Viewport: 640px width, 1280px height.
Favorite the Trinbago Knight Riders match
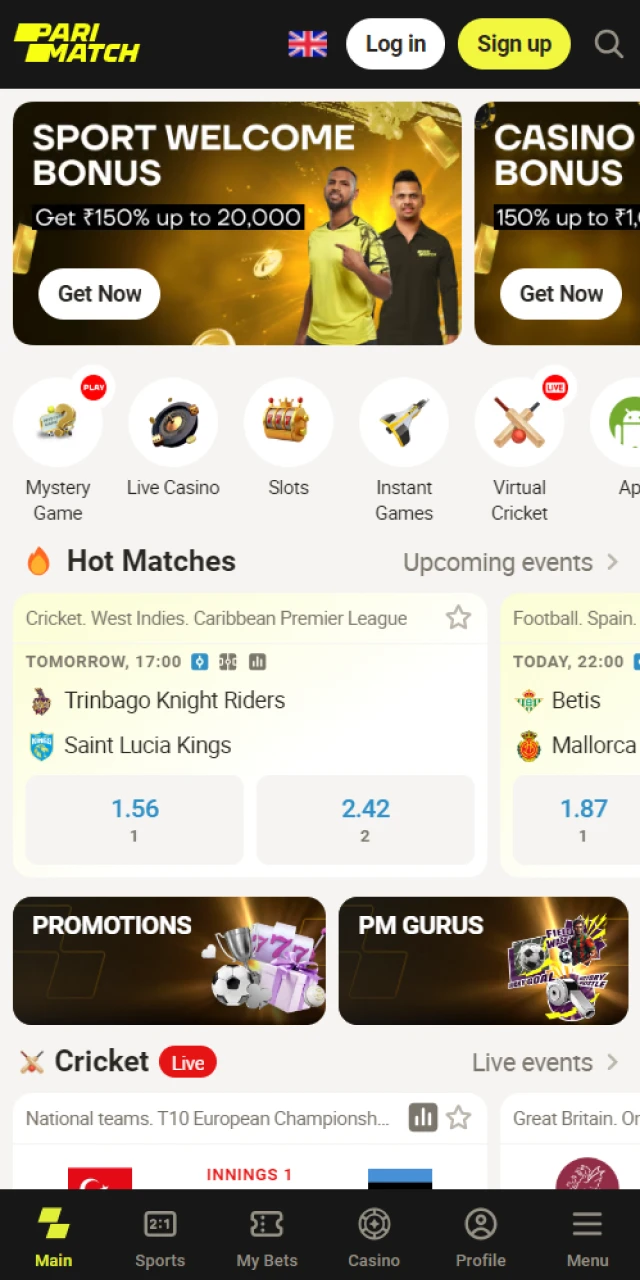tap(458, 618)
